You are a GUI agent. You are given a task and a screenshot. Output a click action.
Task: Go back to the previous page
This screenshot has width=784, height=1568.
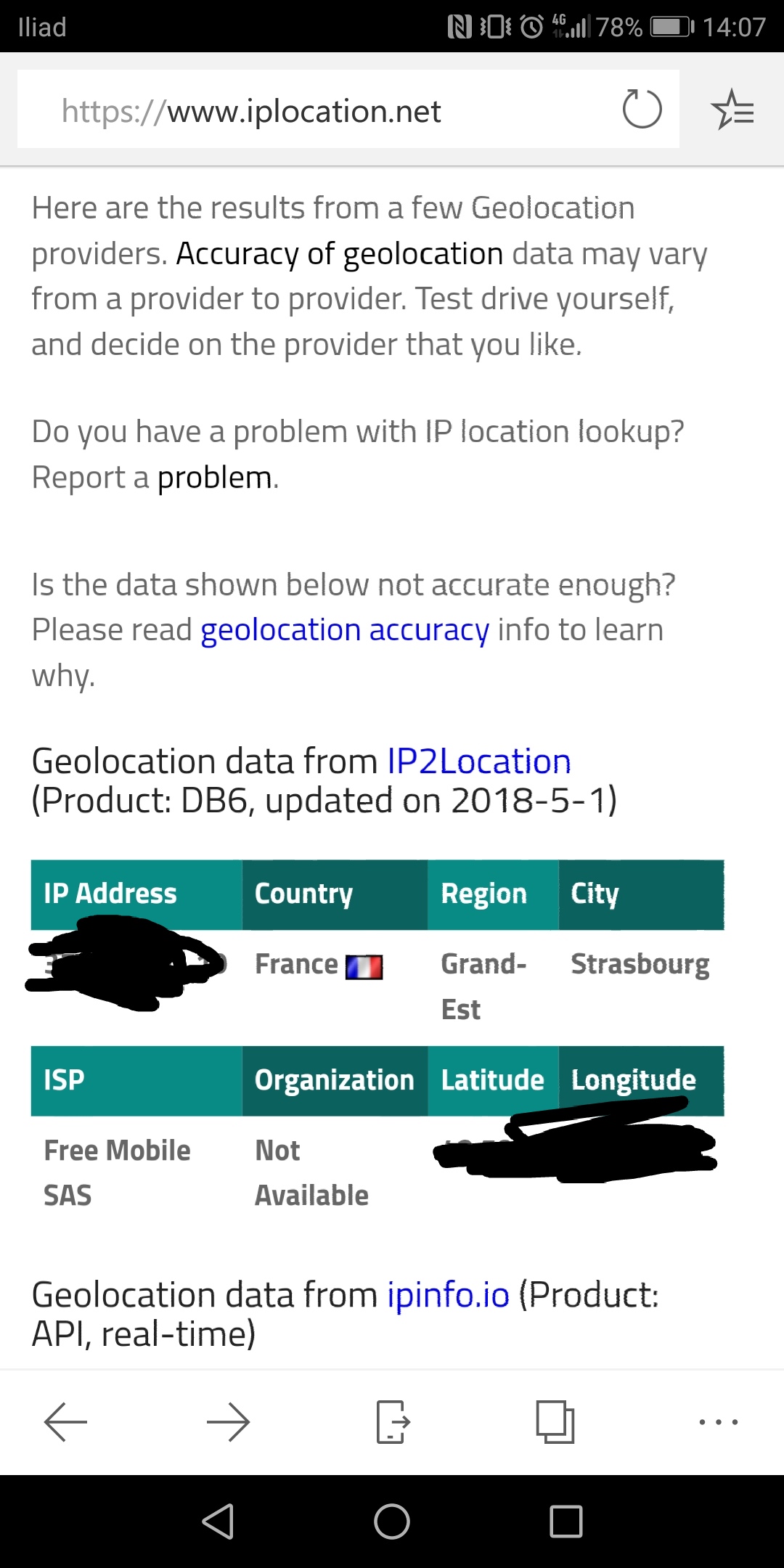pyautogui.click(x=65, y=1421)
